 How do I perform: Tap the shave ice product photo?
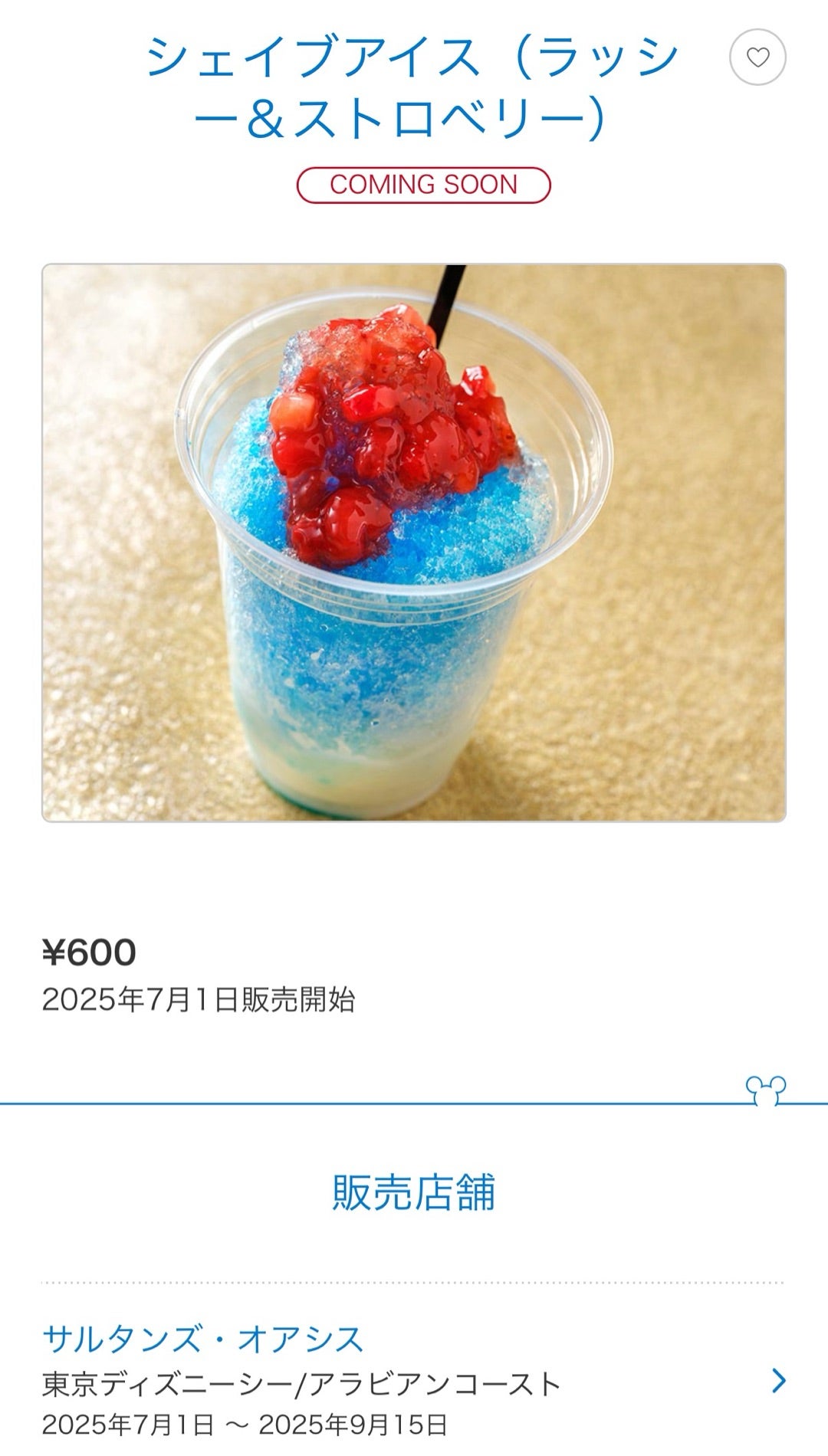coord(414,540)
